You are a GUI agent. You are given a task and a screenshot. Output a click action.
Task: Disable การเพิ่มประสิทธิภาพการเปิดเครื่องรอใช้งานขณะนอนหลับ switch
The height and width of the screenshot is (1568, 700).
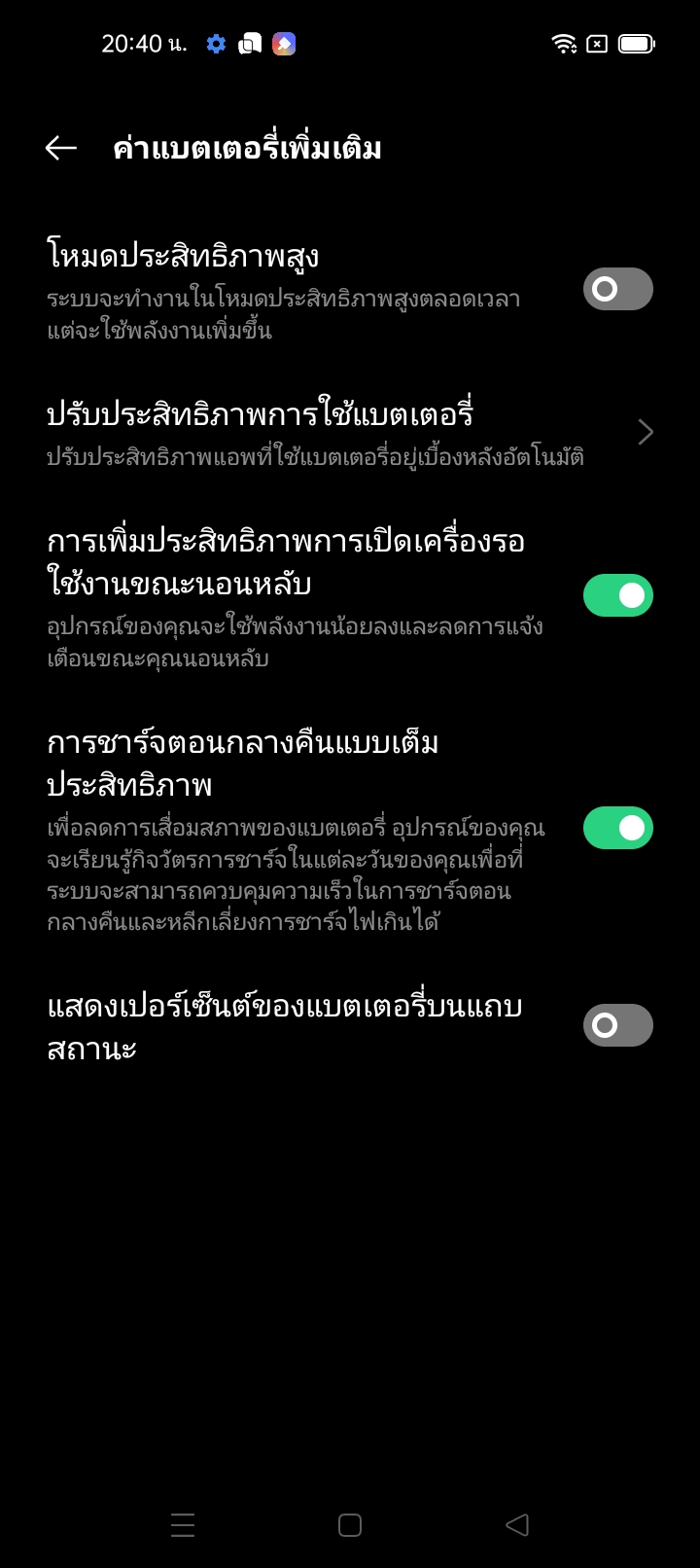click(x=617, y=595)
